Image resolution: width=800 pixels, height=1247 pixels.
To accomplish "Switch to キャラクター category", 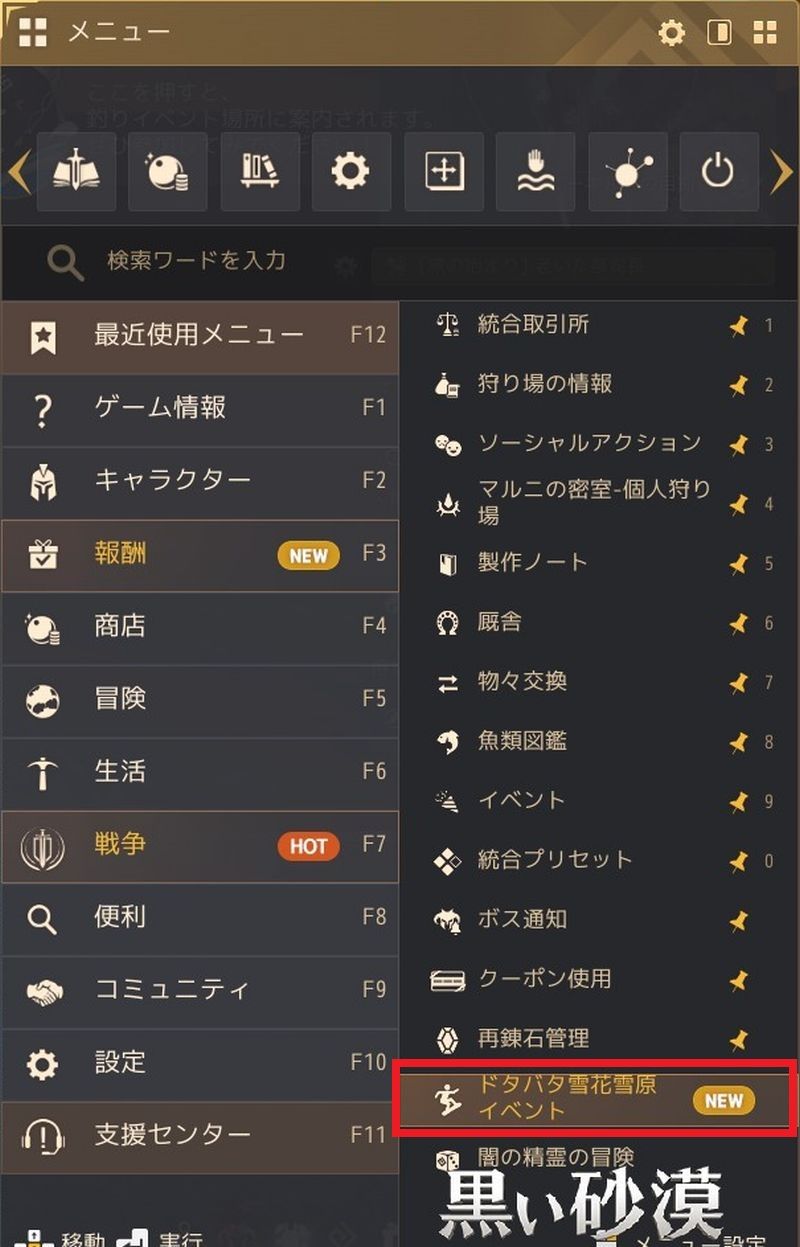I will pyautogui.click(x=199, y=481).
